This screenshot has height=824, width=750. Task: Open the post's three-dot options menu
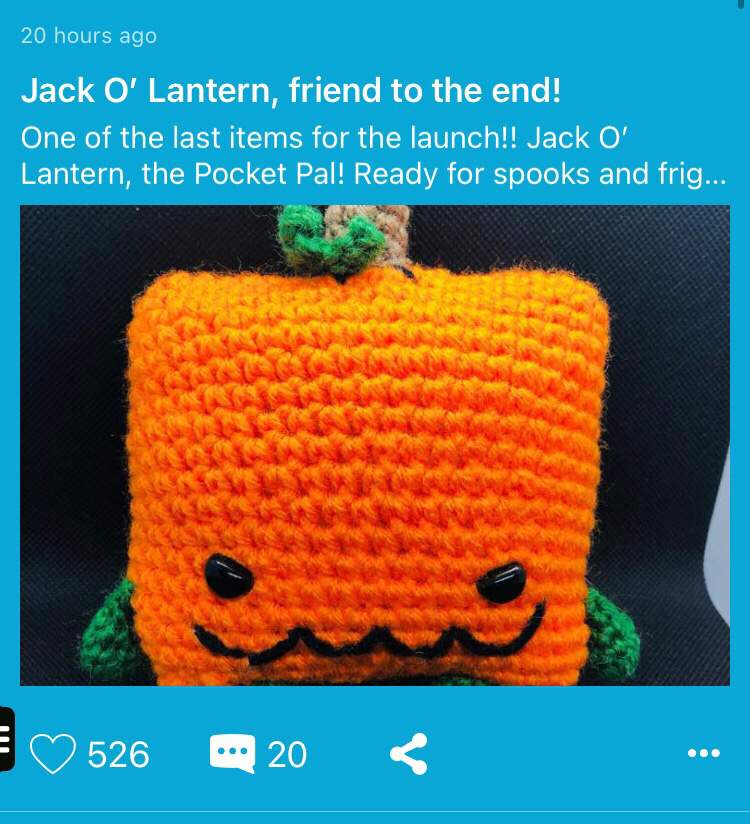(x=704, y=754)
